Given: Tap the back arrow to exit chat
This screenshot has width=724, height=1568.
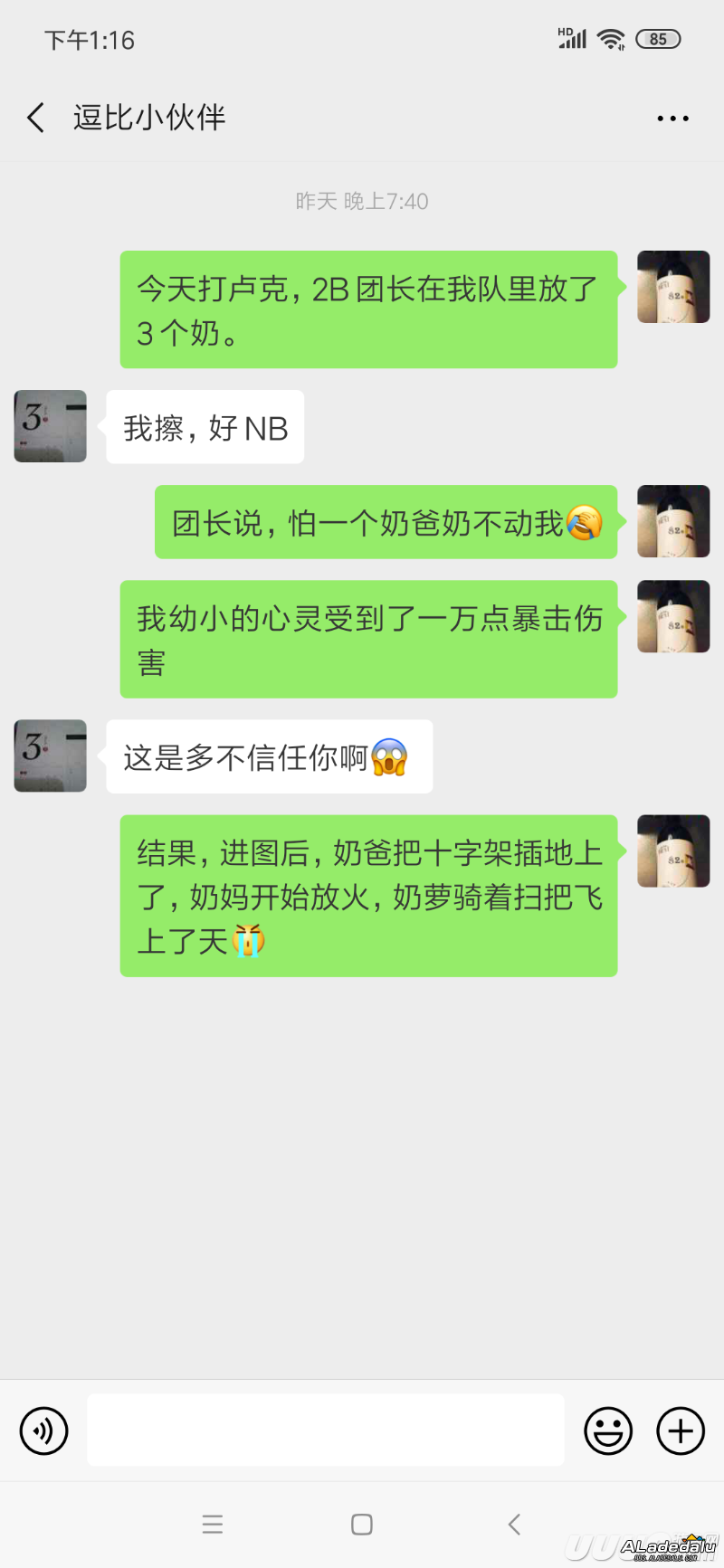Looking at the screenshot, I should [x=34, y=118].
